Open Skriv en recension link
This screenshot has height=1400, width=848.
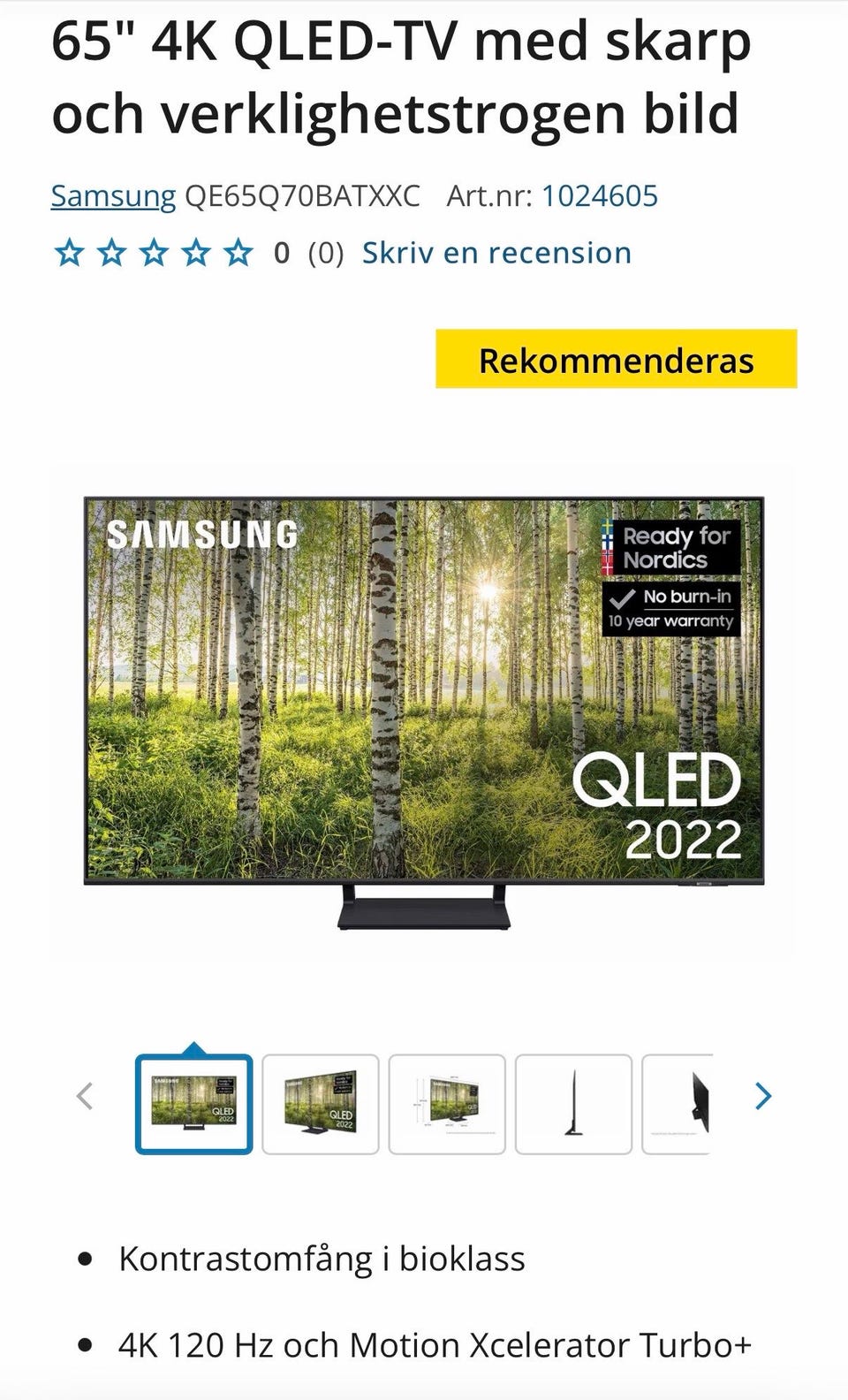[496, 254]
